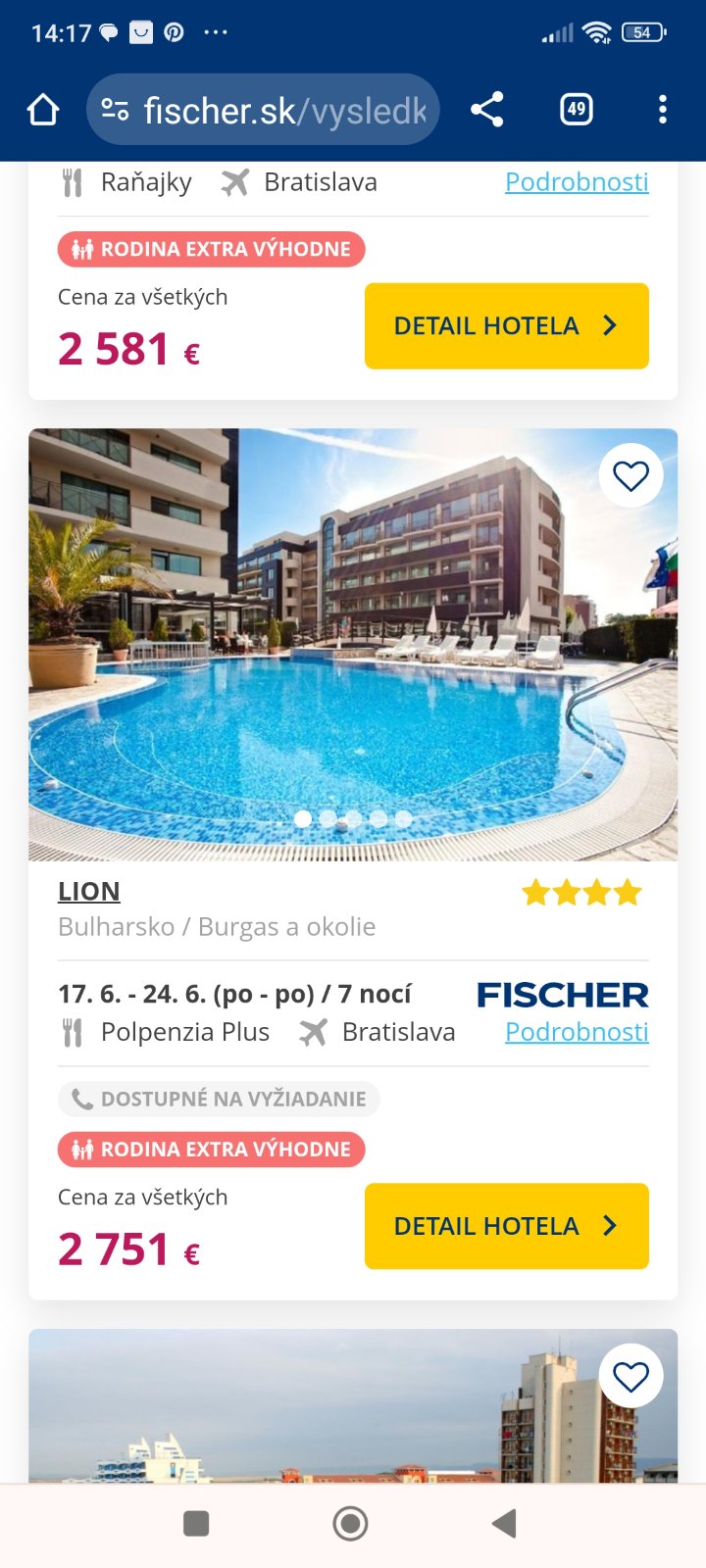Add LION hotel to favorites

pos(630,476)
